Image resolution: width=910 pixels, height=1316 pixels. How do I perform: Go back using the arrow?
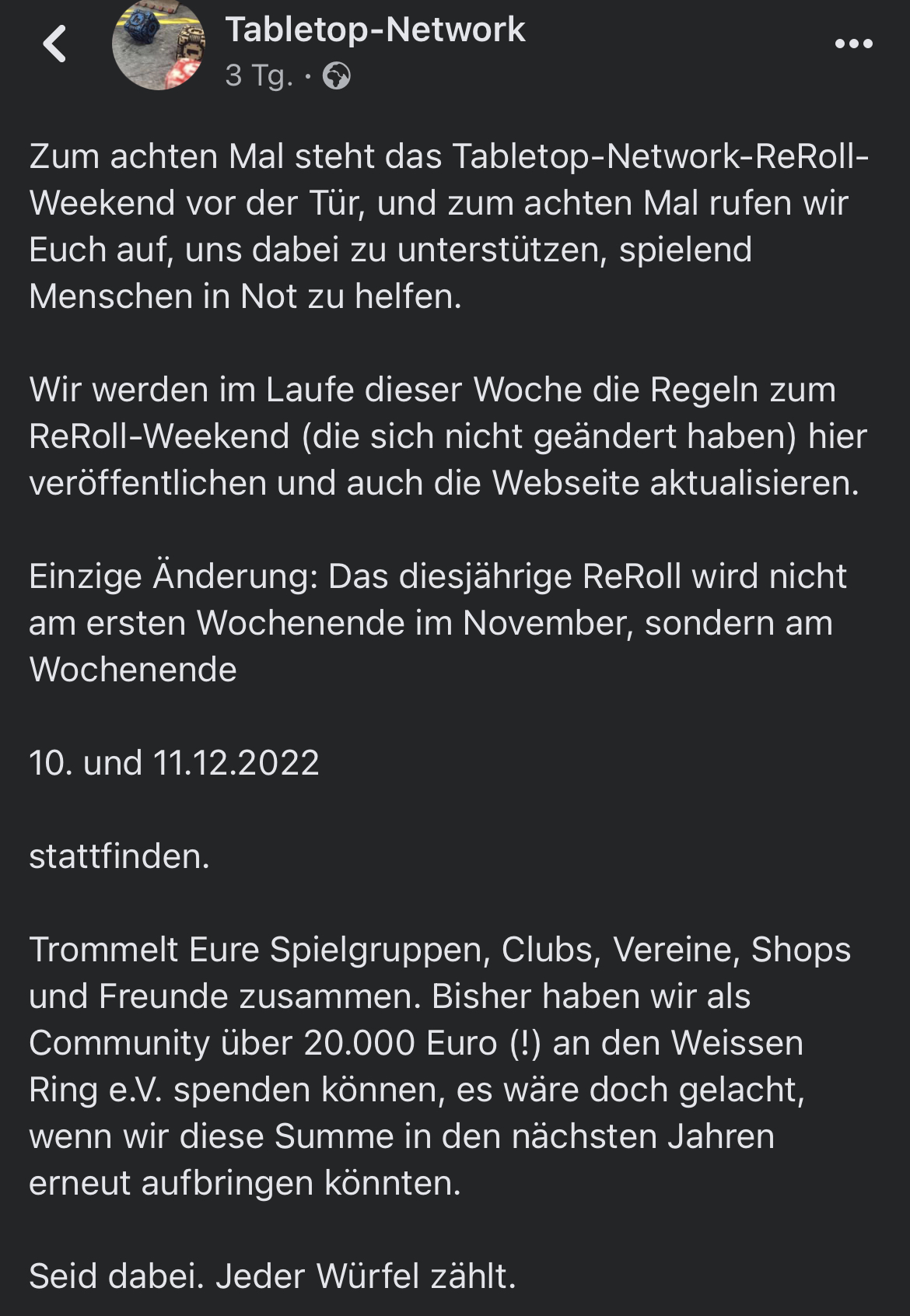54,44
